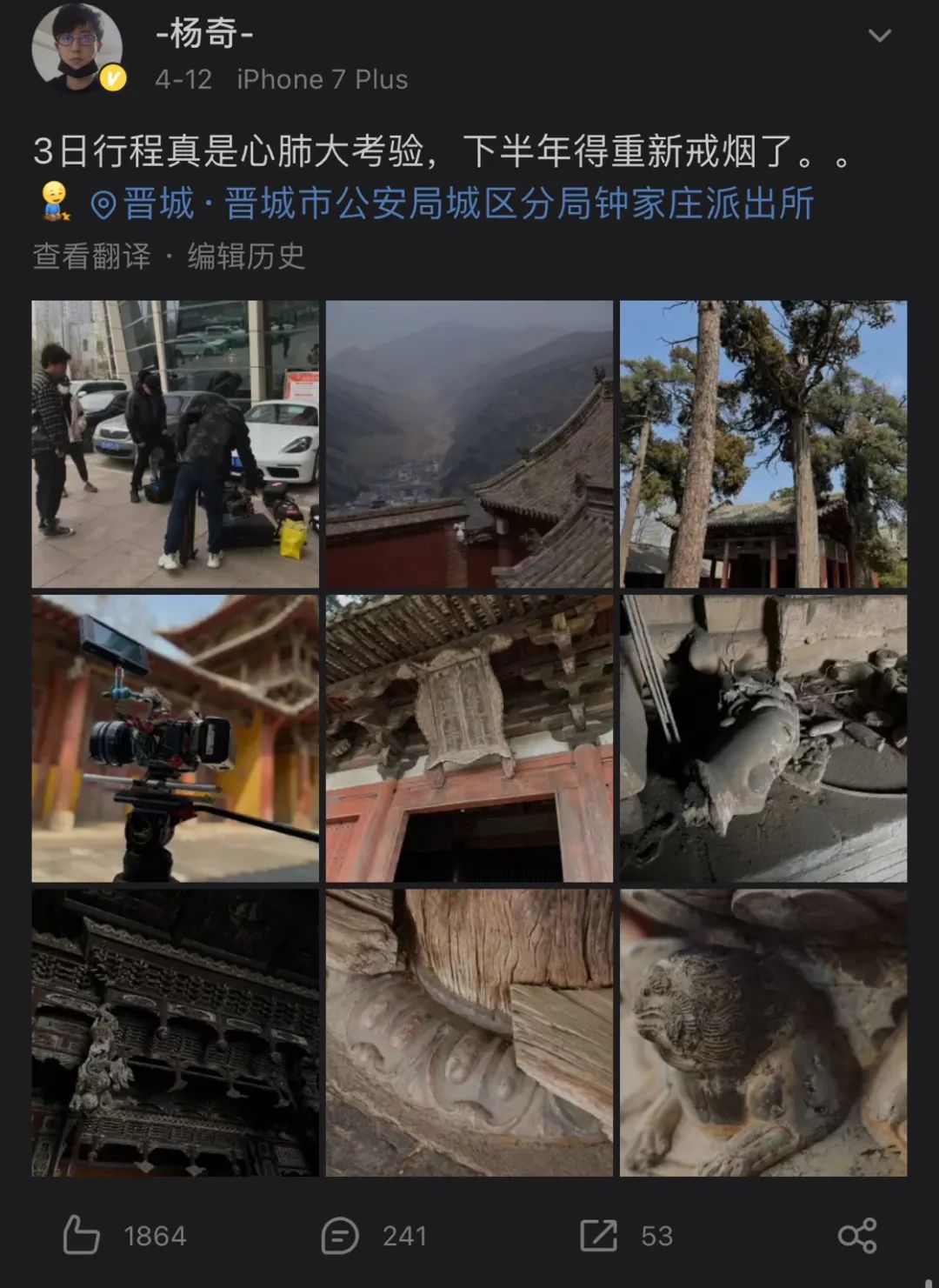The image size is (939, 1288).
Task: Open 杨奇's profile avatar
Action: point(77,49)
